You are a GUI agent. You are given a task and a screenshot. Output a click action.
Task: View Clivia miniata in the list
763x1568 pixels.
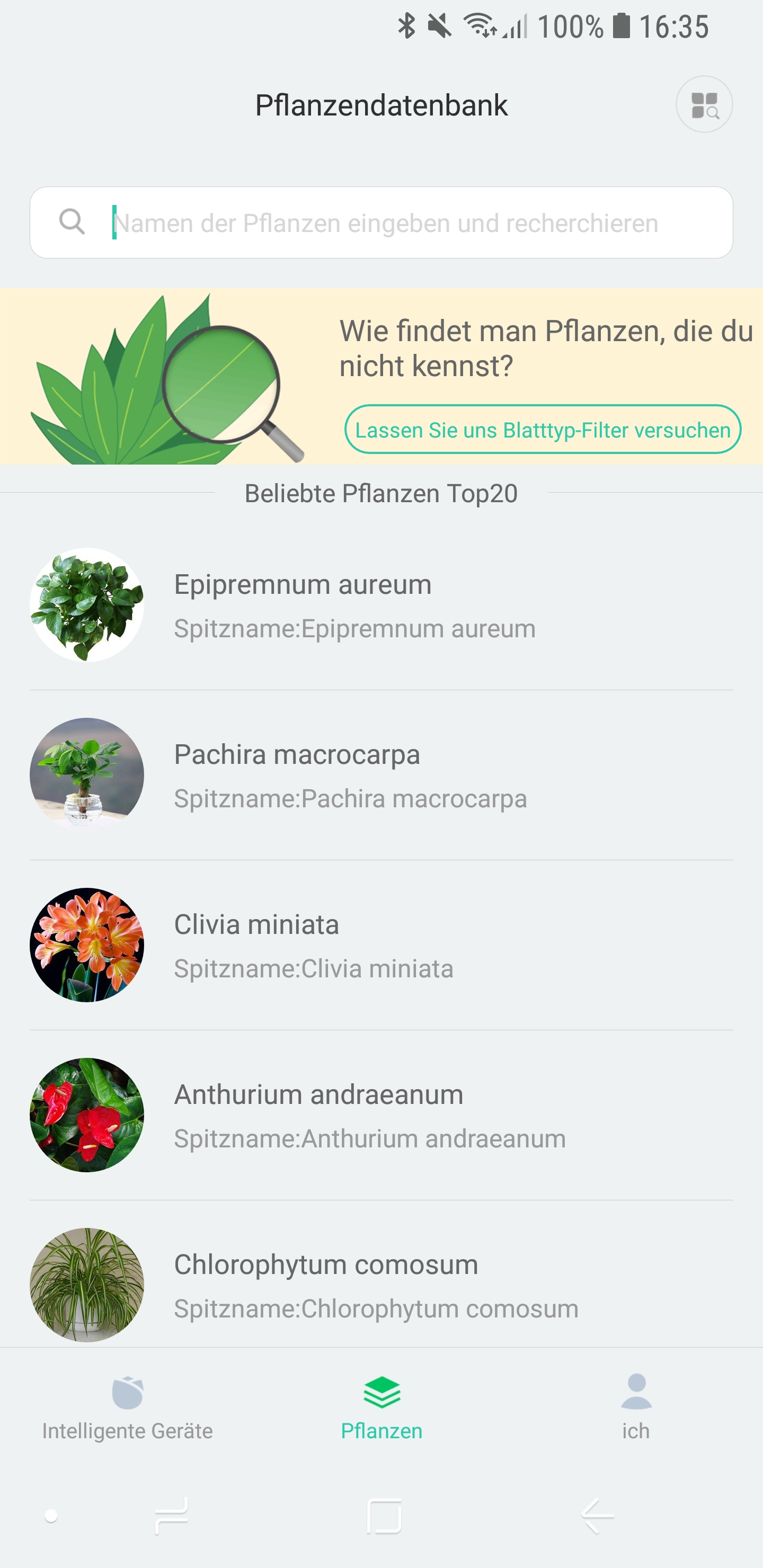pos(381,945)
